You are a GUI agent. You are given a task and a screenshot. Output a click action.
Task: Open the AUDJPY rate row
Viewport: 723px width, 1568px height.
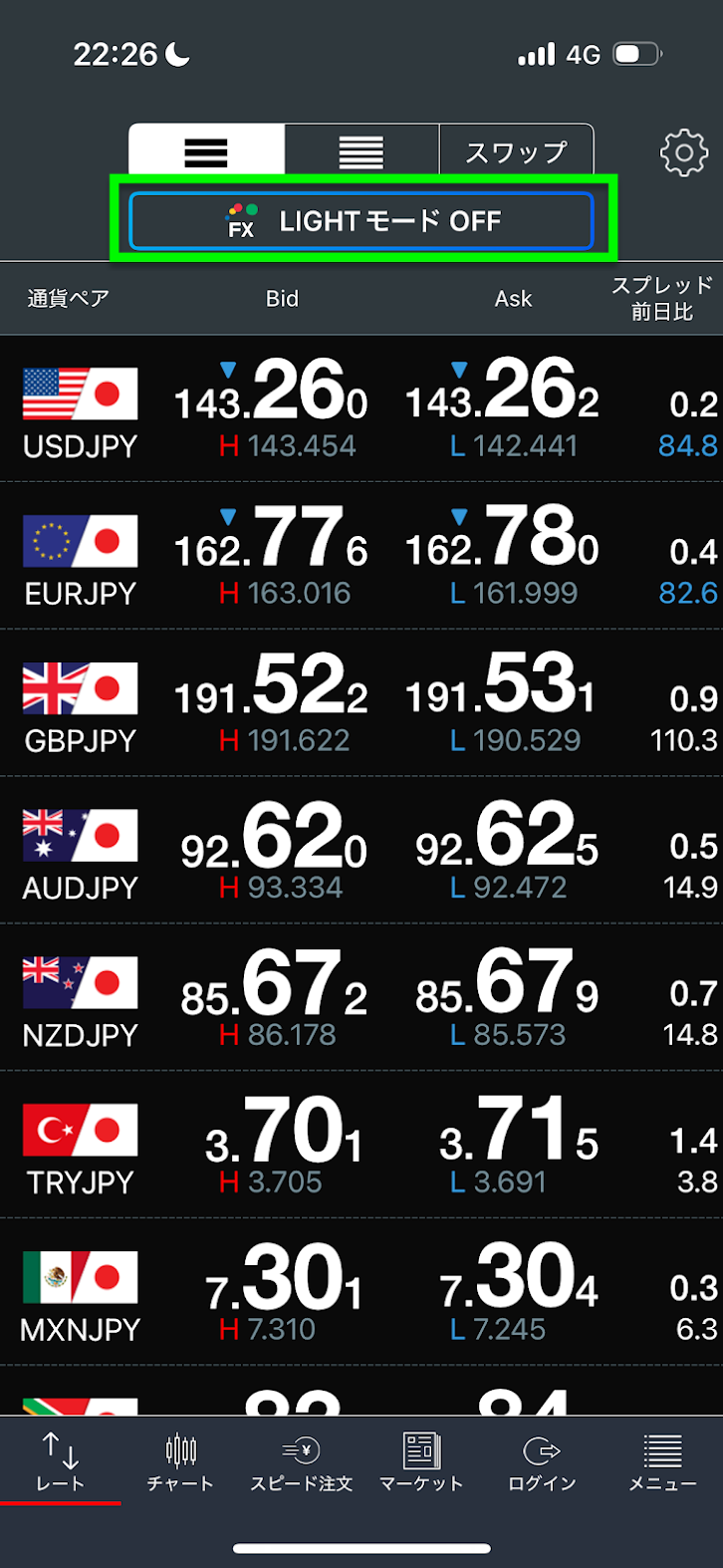(x=361, y=850)
